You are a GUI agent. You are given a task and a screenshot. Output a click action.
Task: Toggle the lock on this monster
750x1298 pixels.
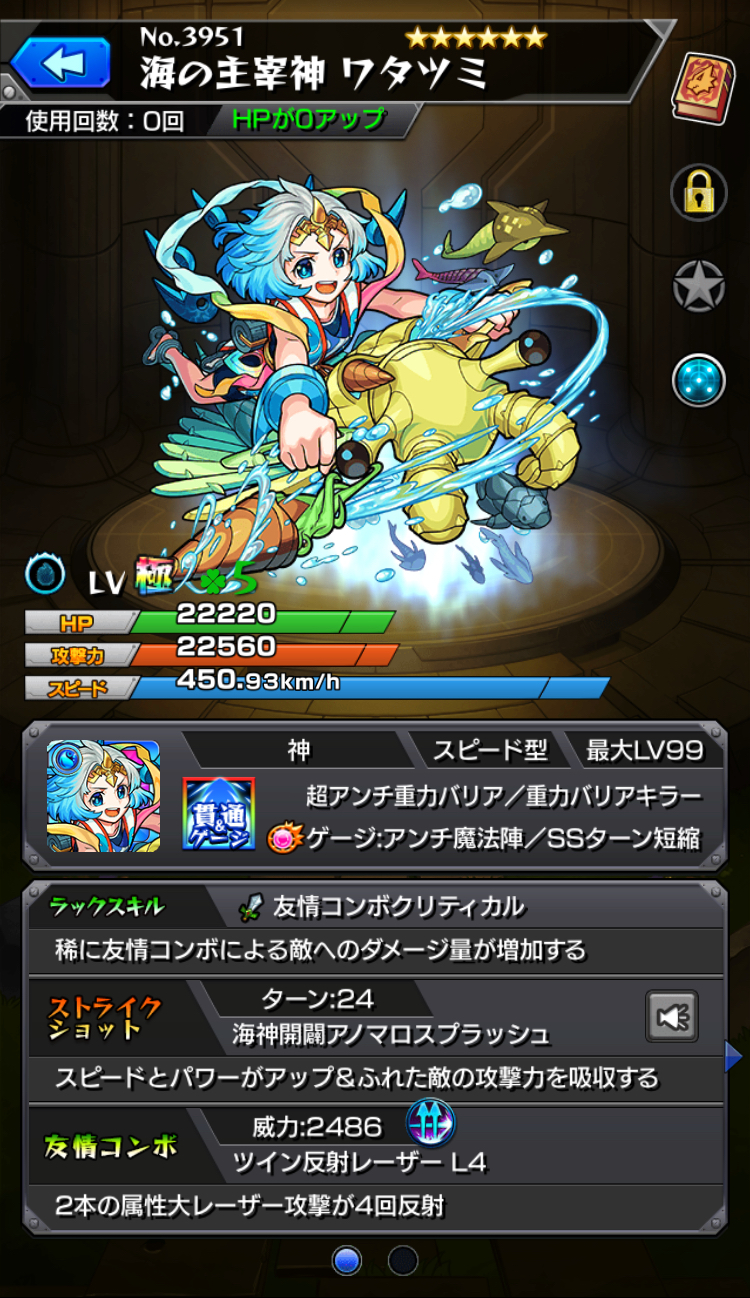699,192
